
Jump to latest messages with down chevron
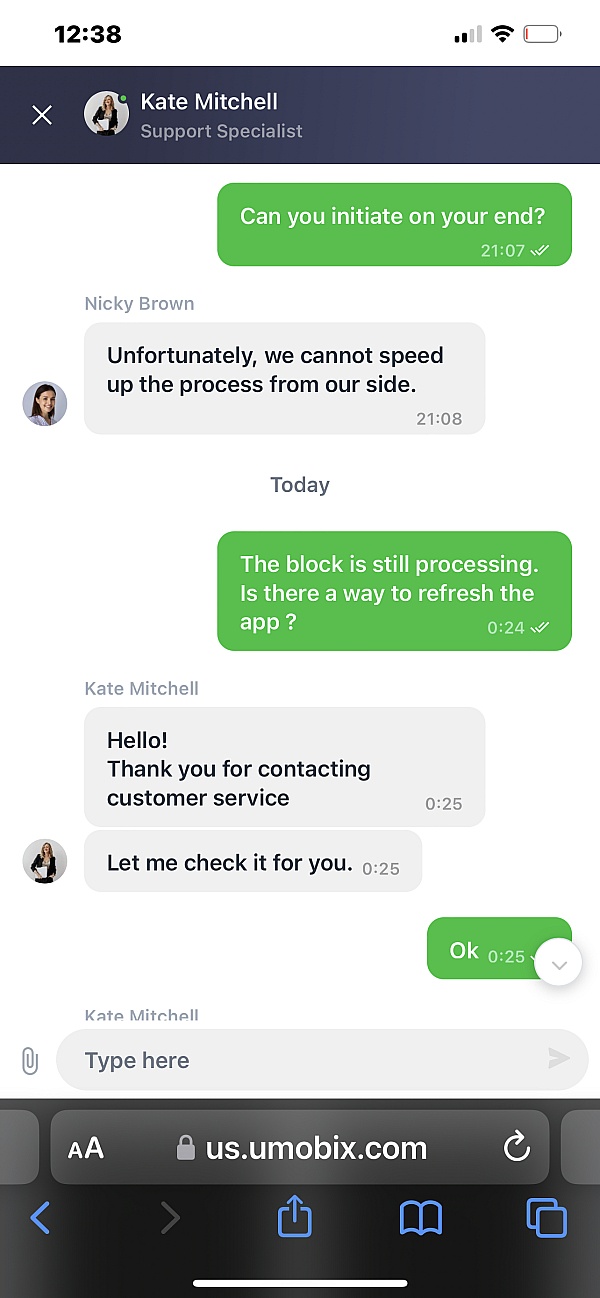pos(558,963)
